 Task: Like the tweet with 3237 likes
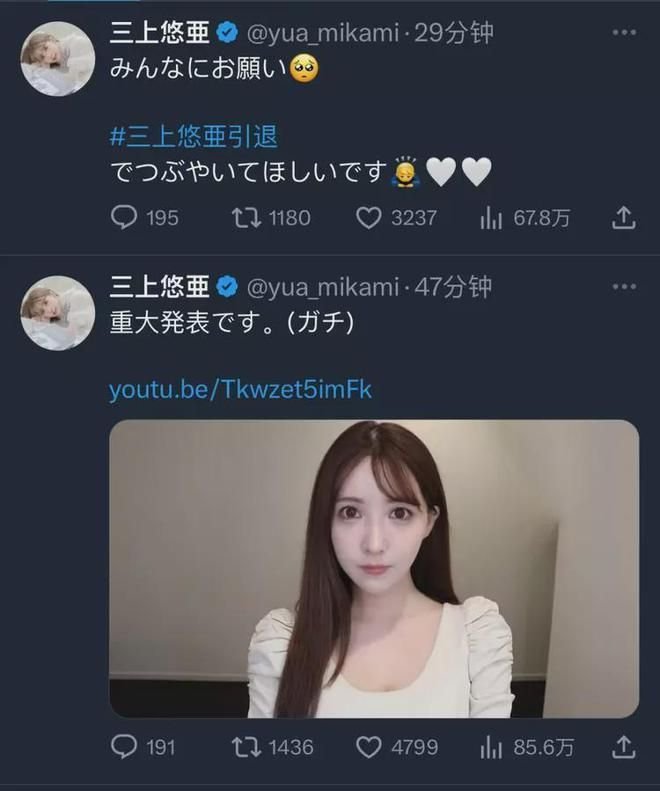pyautogui.click(x=369, y=217)
